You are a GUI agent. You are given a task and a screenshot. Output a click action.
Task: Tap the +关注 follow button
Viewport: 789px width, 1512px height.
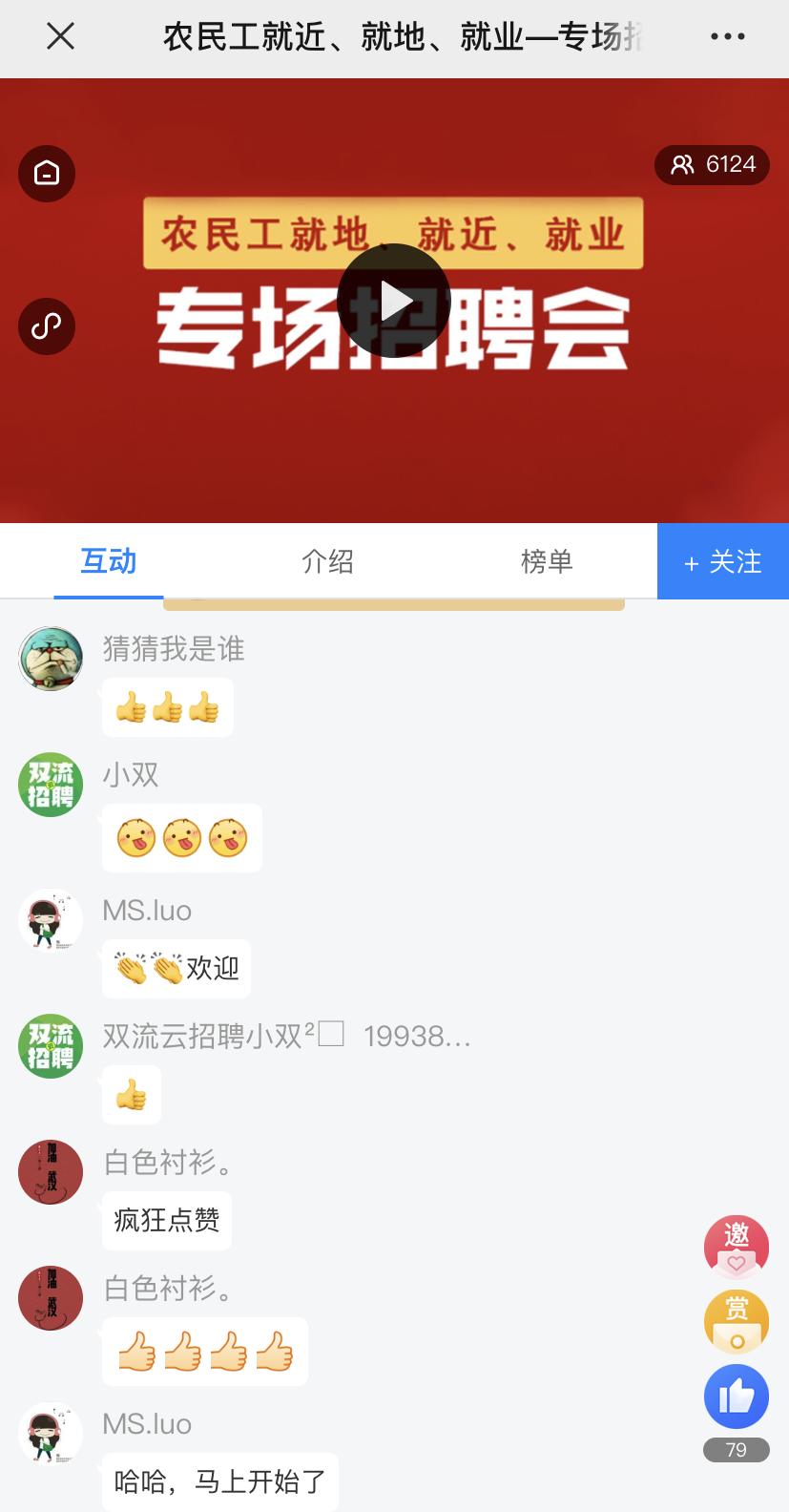[x=723, y=561]
